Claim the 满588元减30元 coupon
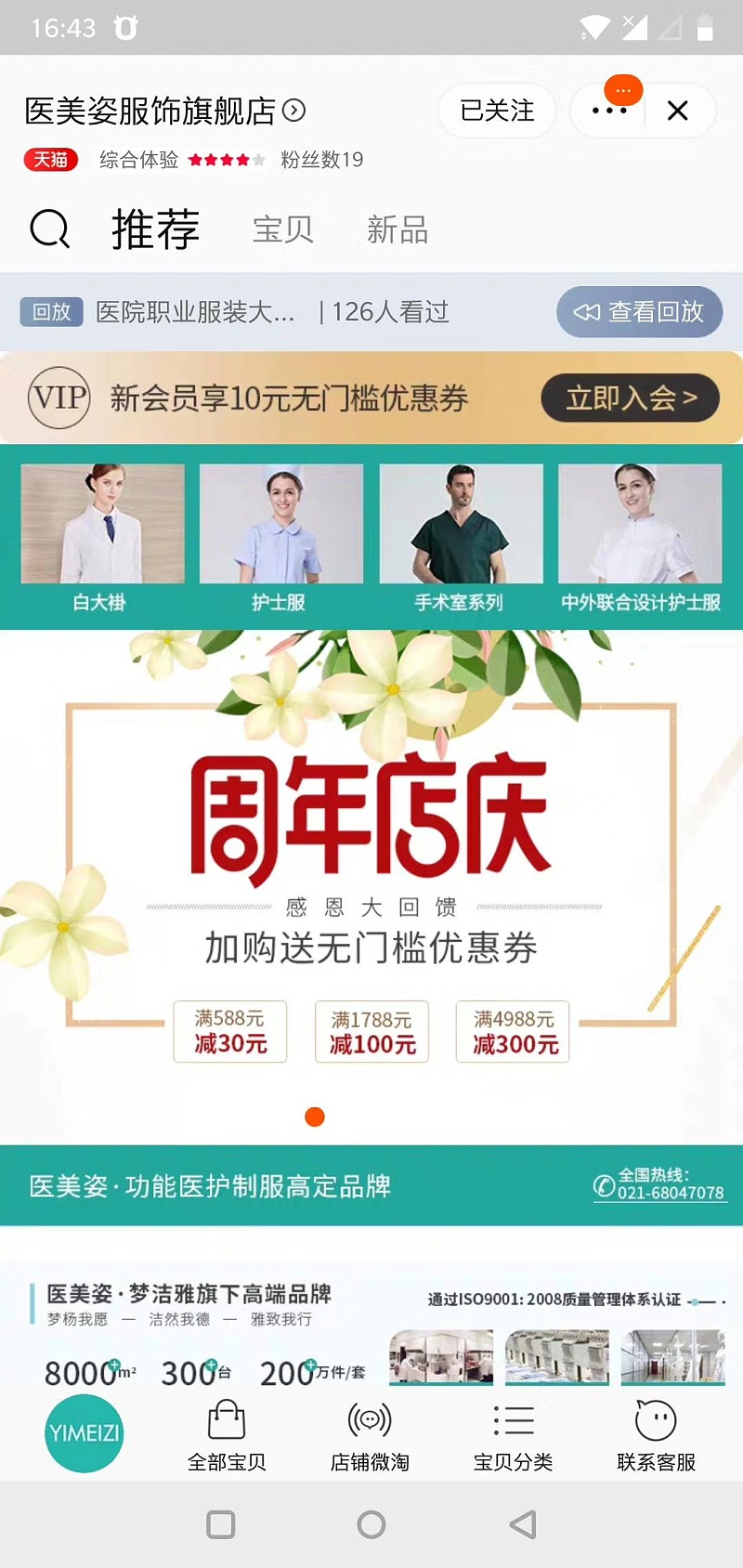 230,1031
